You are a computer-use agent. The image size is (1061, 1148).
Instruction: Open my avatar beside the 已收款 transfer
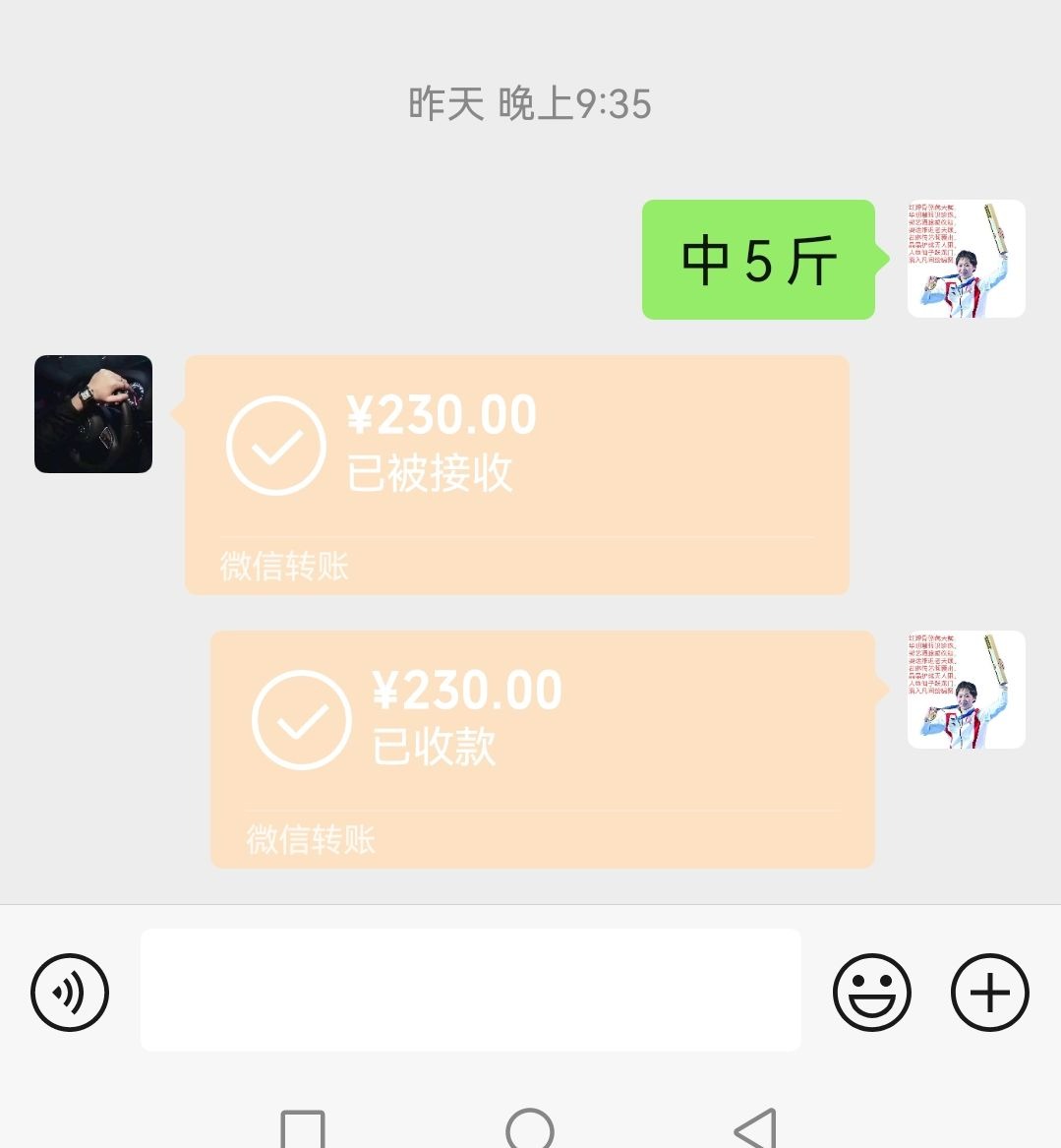point(966,690)
